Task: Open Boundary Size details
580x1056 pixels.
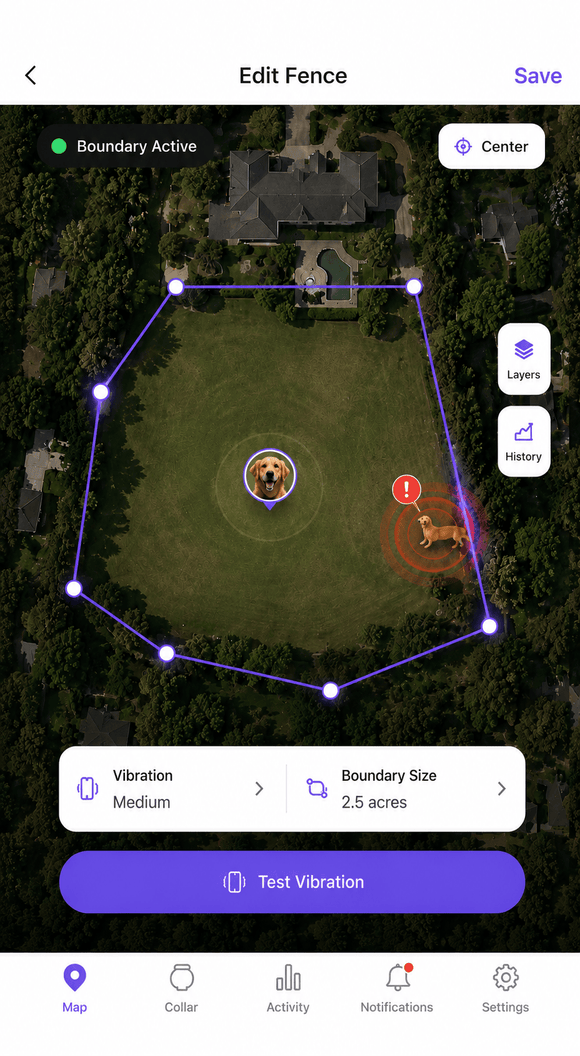Action: (406, 789)
